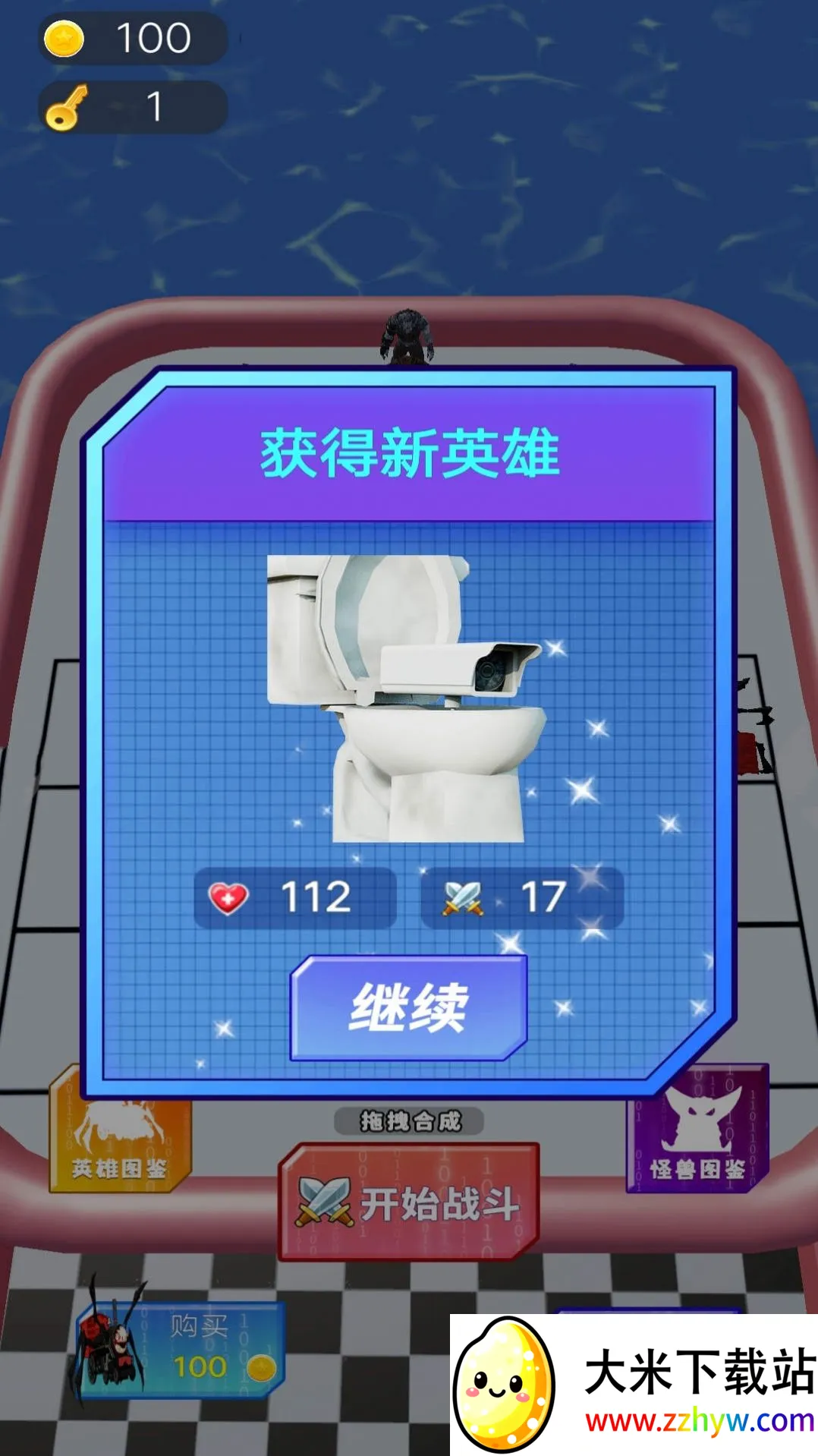Start battle with 开始战斗 button
The image size is (818, 1456).
(409, 1203)
